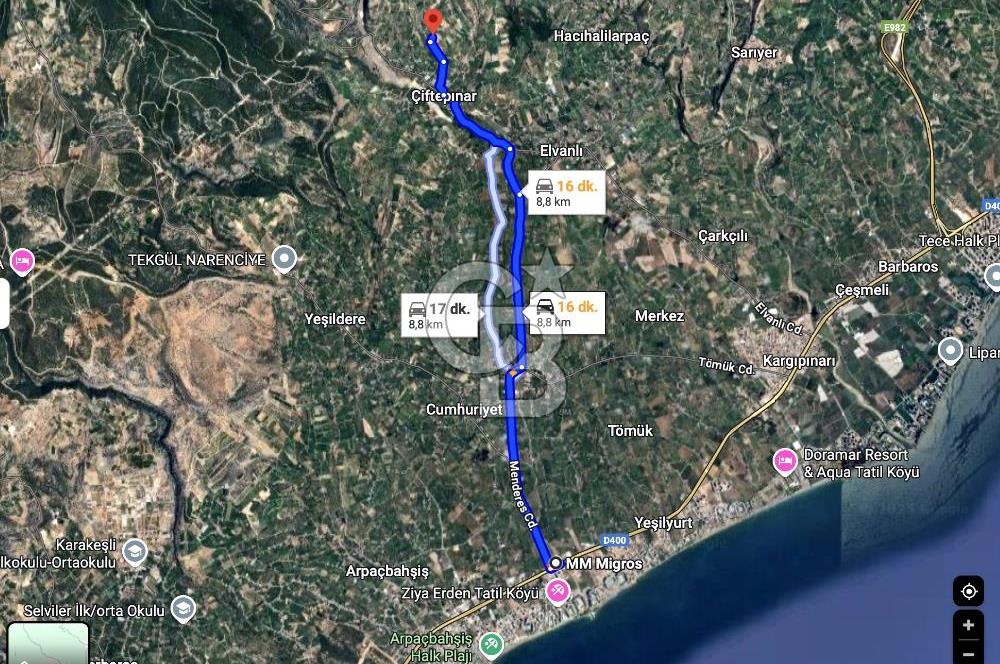Center map on my location
This screenshot has height=664, width=1000.
[968, 590]
